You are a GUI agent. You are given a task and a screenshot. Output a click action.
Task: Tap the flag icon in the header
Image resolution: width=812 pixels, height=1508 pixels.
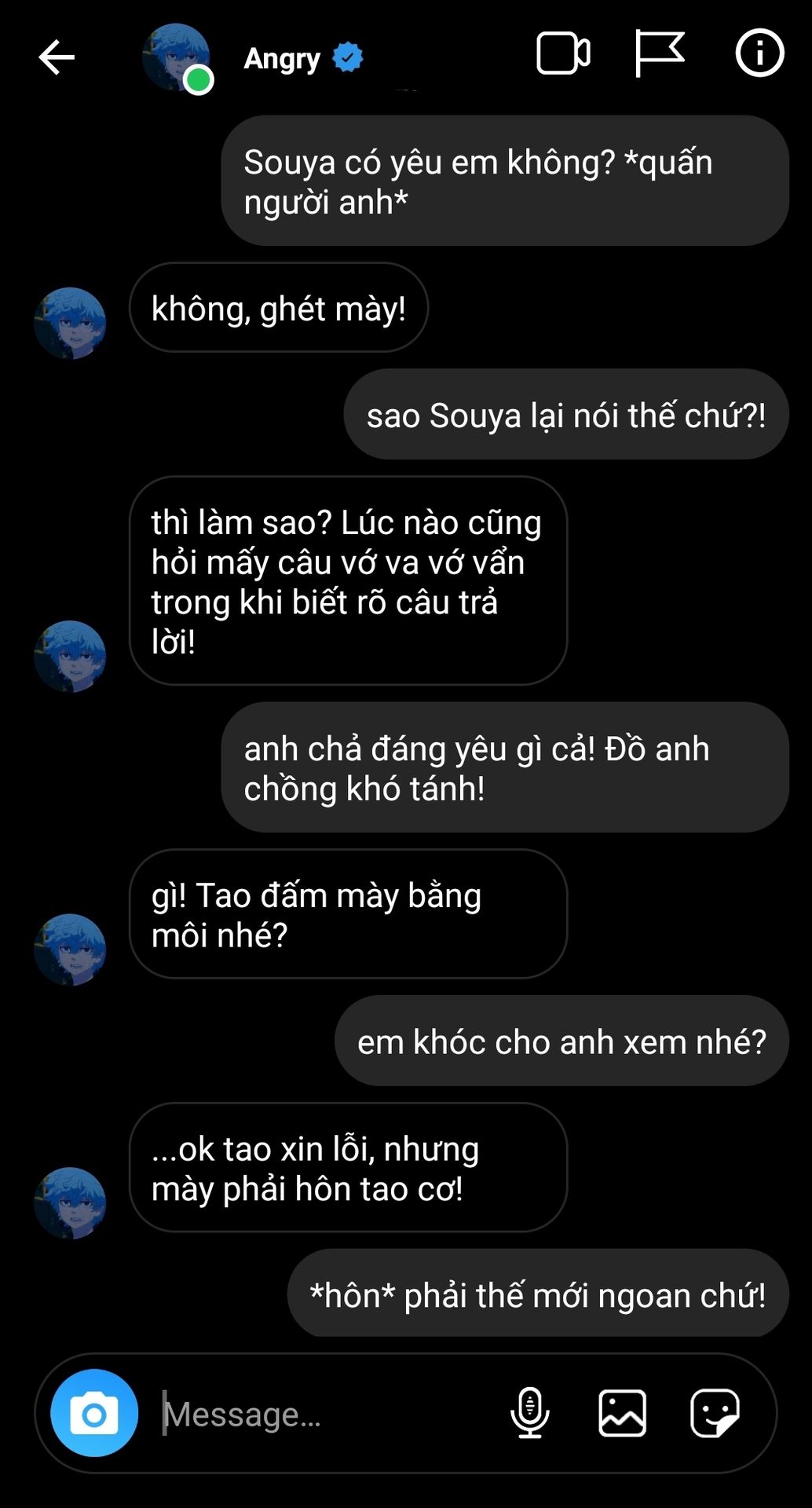659,53
